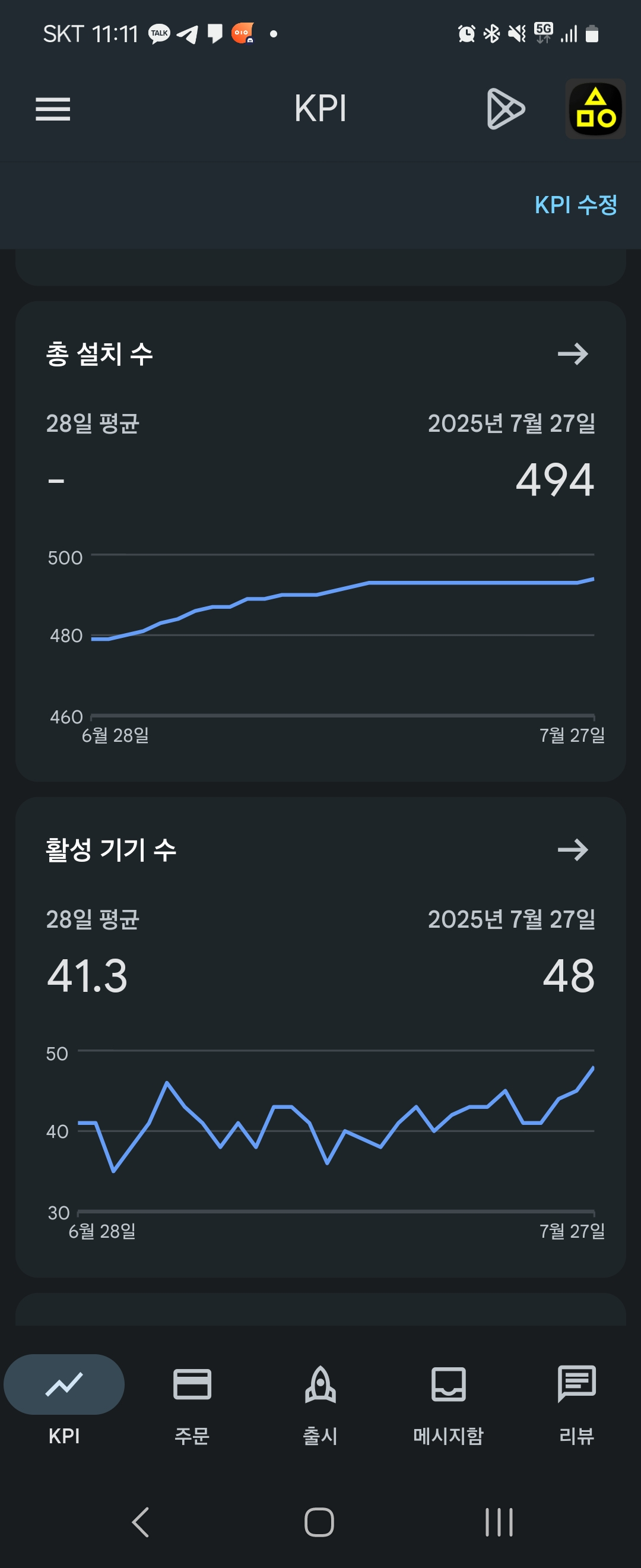Open the hamburger navigation menu
This screenshot has height=1568, width=641.
(53, 109)
